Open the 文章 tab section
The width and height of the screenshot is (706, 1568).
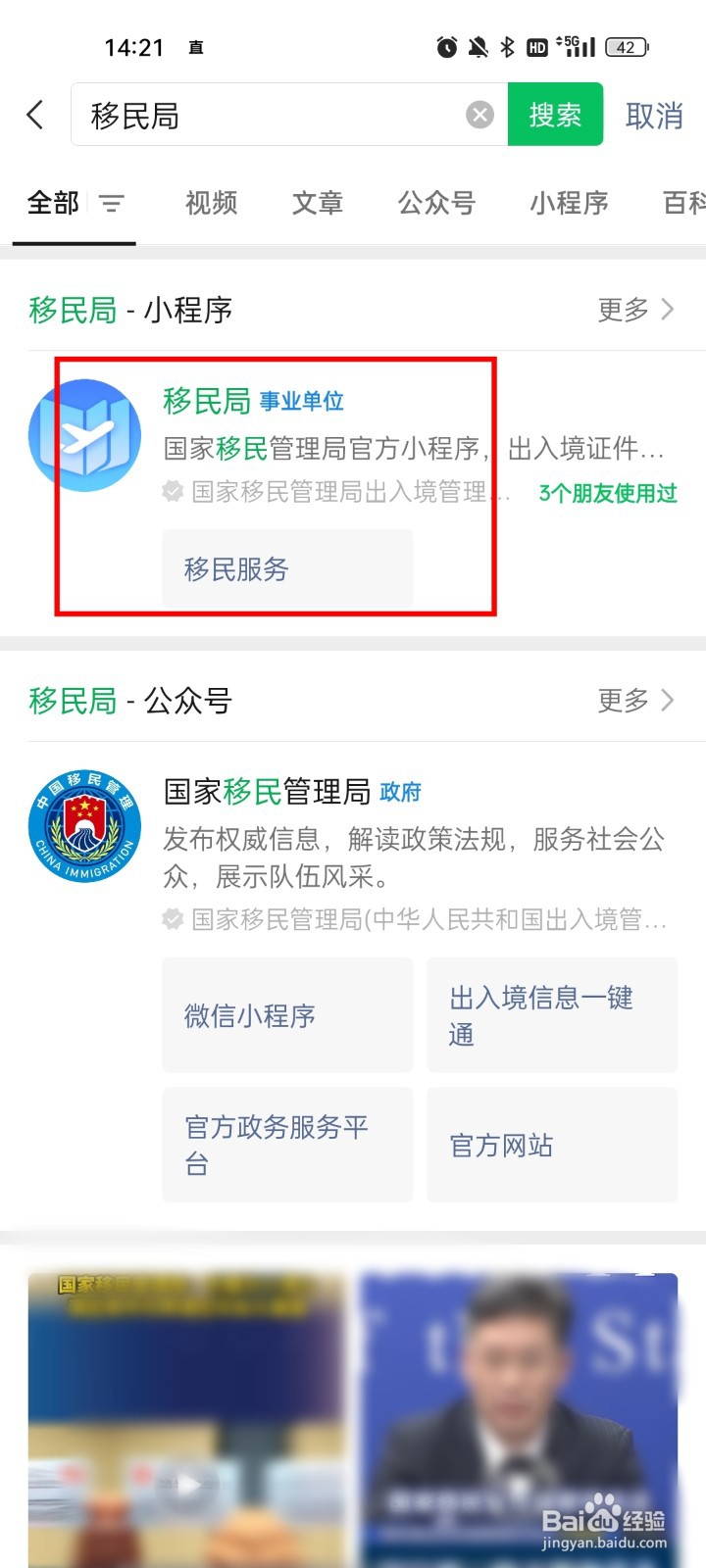(x=317, y=204)
